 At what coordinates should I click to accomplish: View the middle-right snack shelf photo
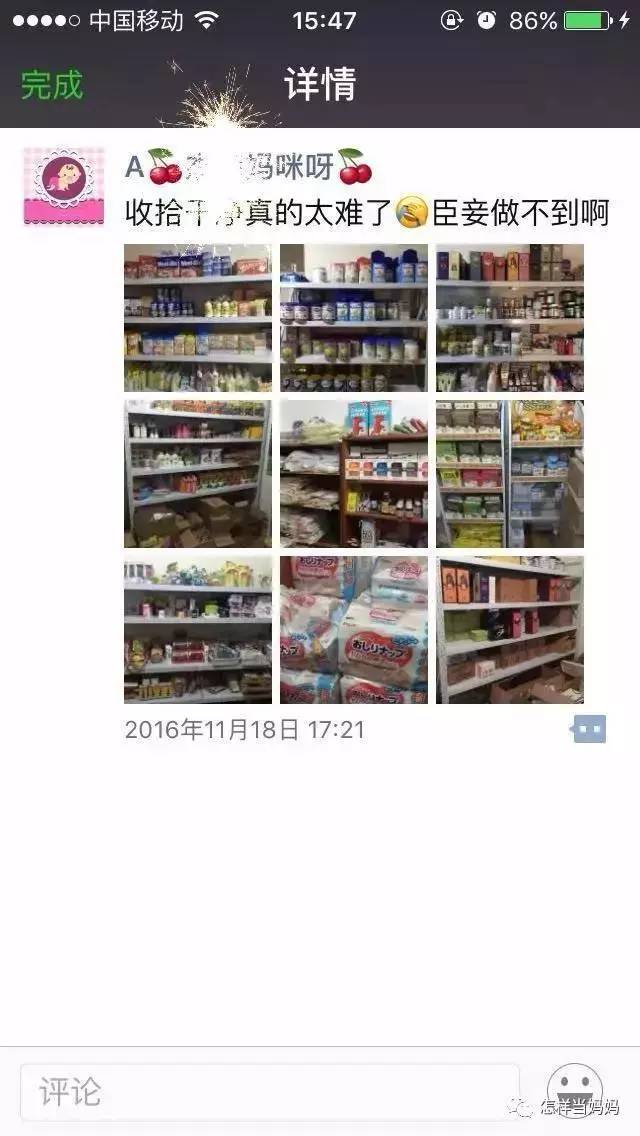(510, 474)
